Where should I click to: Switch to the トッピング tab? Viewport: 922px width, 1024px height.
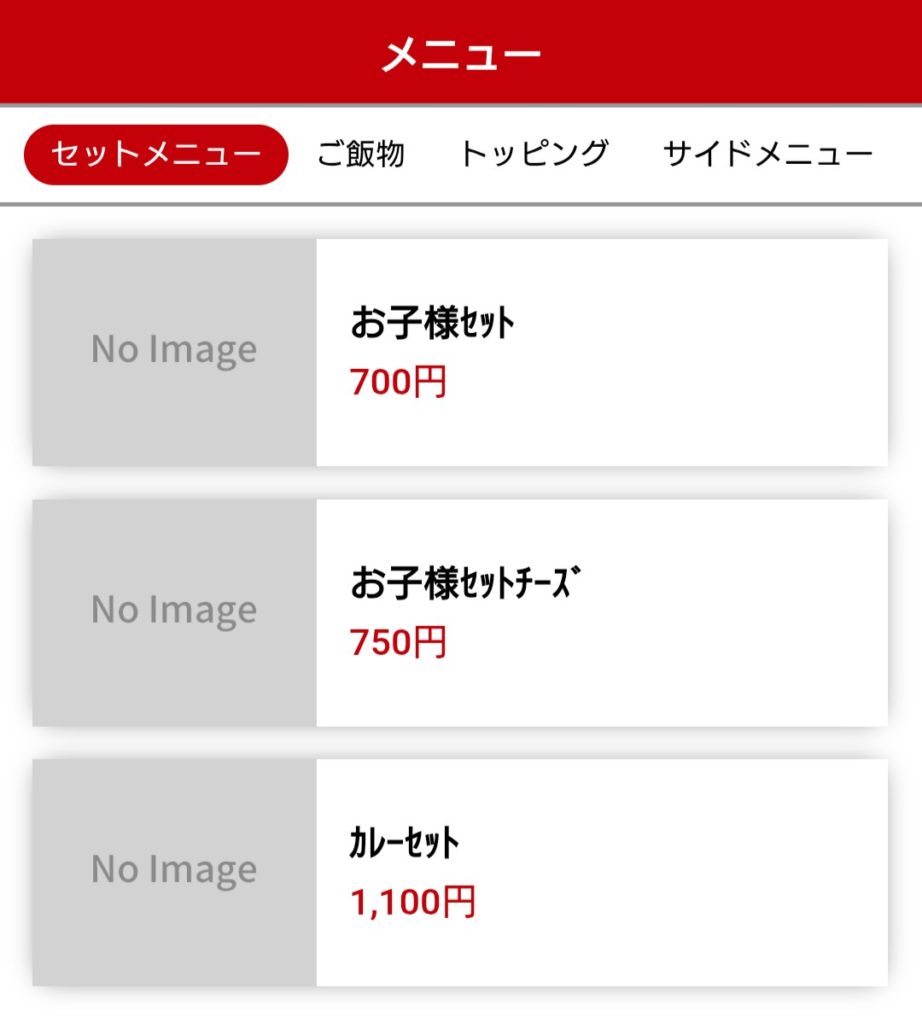pos(534,155)
